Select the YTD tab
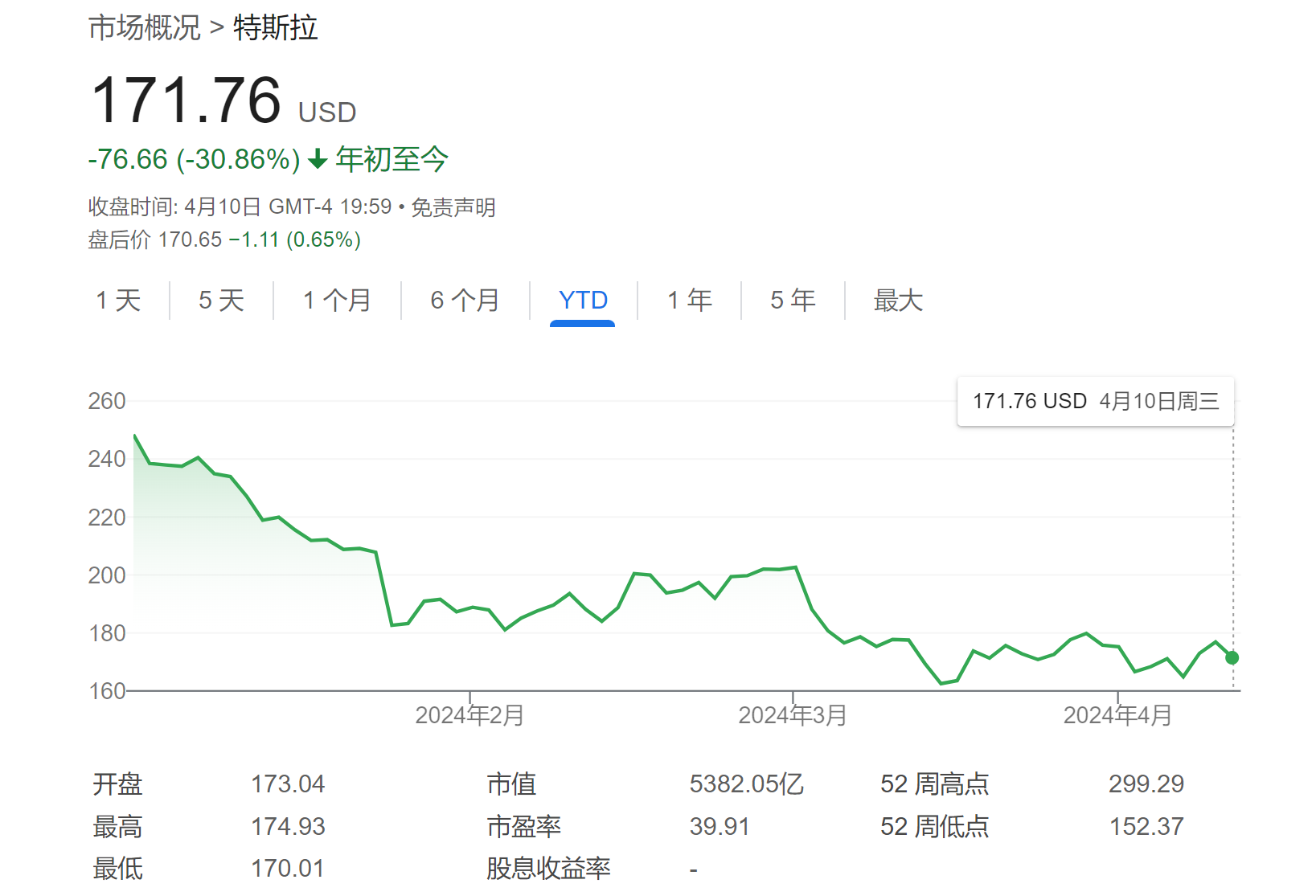Image resolution: width=1316 pixels, height=896 pixels. pyautogui.click(x=583, y=301)
